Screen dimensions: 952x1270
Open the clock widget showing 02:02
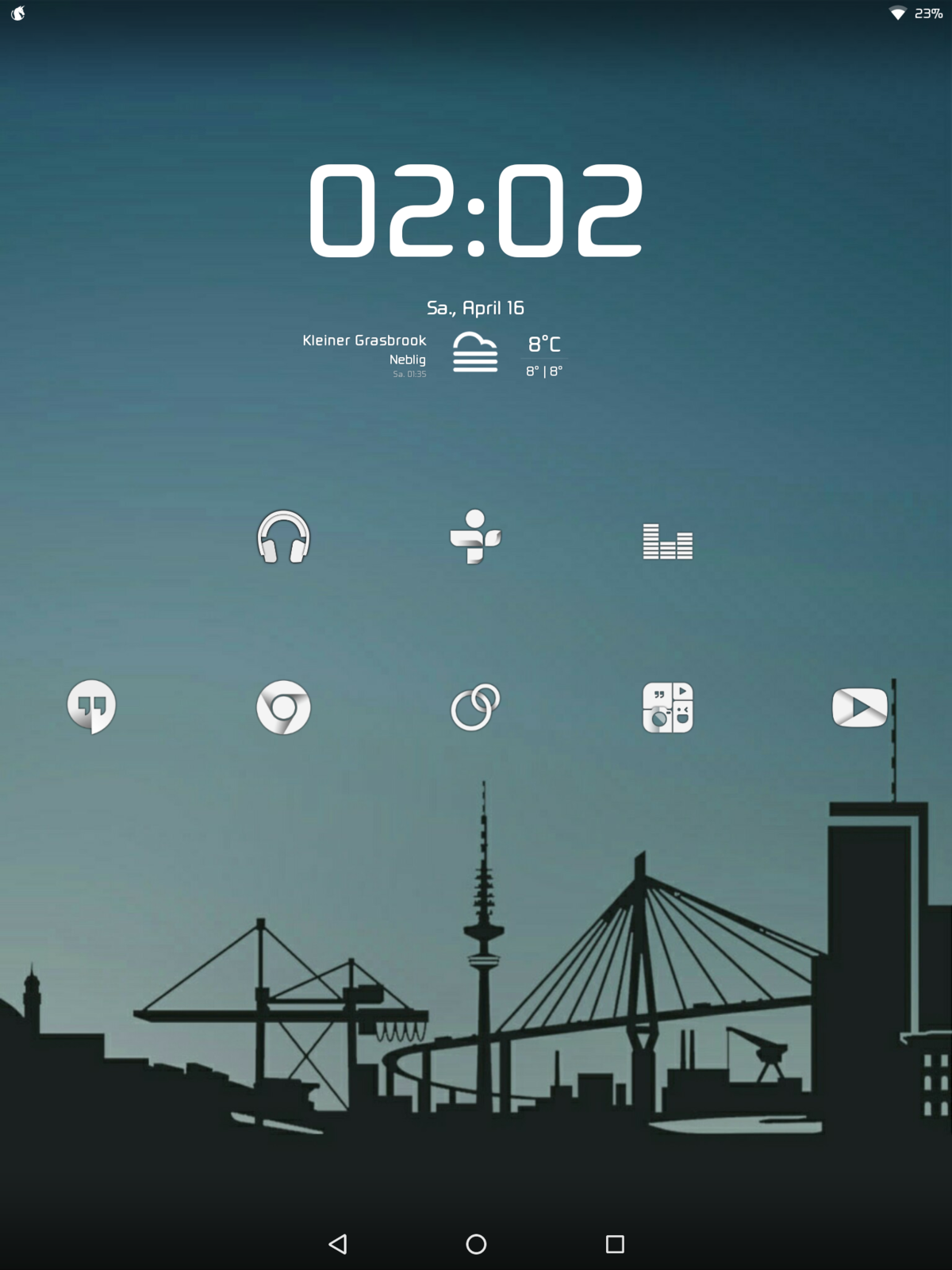475,211
